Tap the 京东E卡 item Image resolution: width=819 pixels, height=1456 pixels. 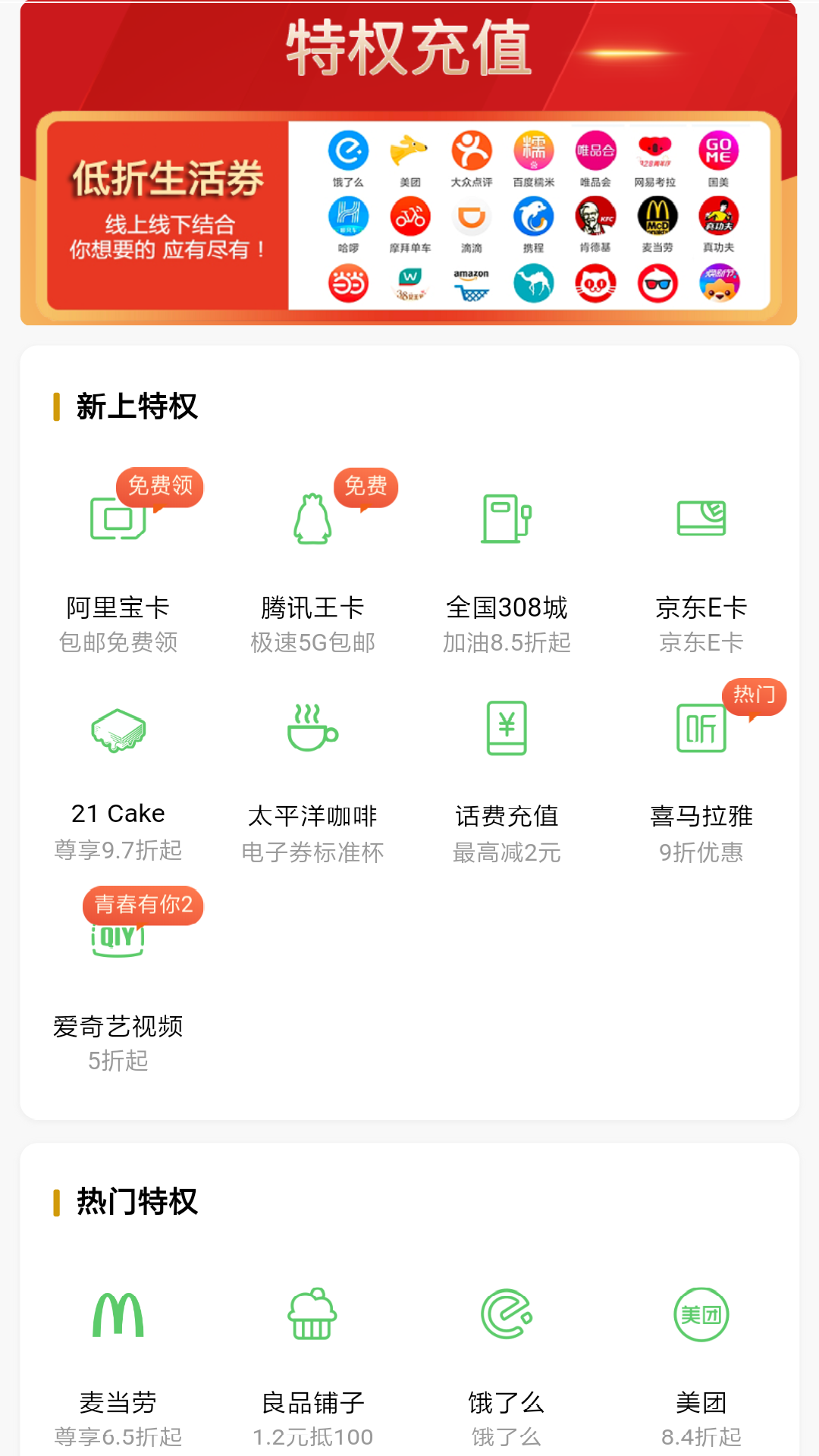point(701,561)
